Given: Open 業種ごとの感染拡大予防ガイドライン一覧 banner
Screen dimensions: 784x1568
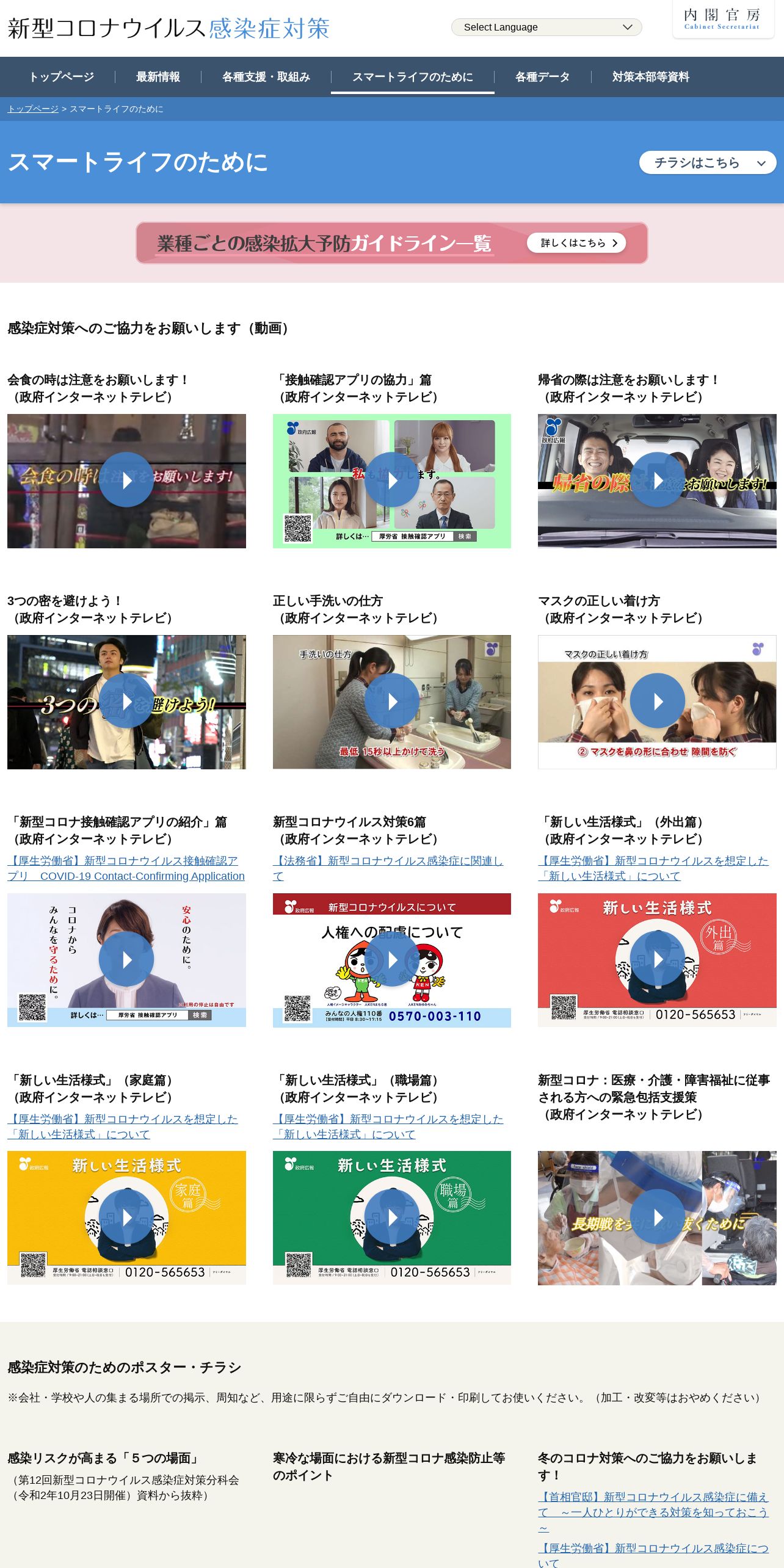Looking at the screenshot, I should click(x=391, y=243).
